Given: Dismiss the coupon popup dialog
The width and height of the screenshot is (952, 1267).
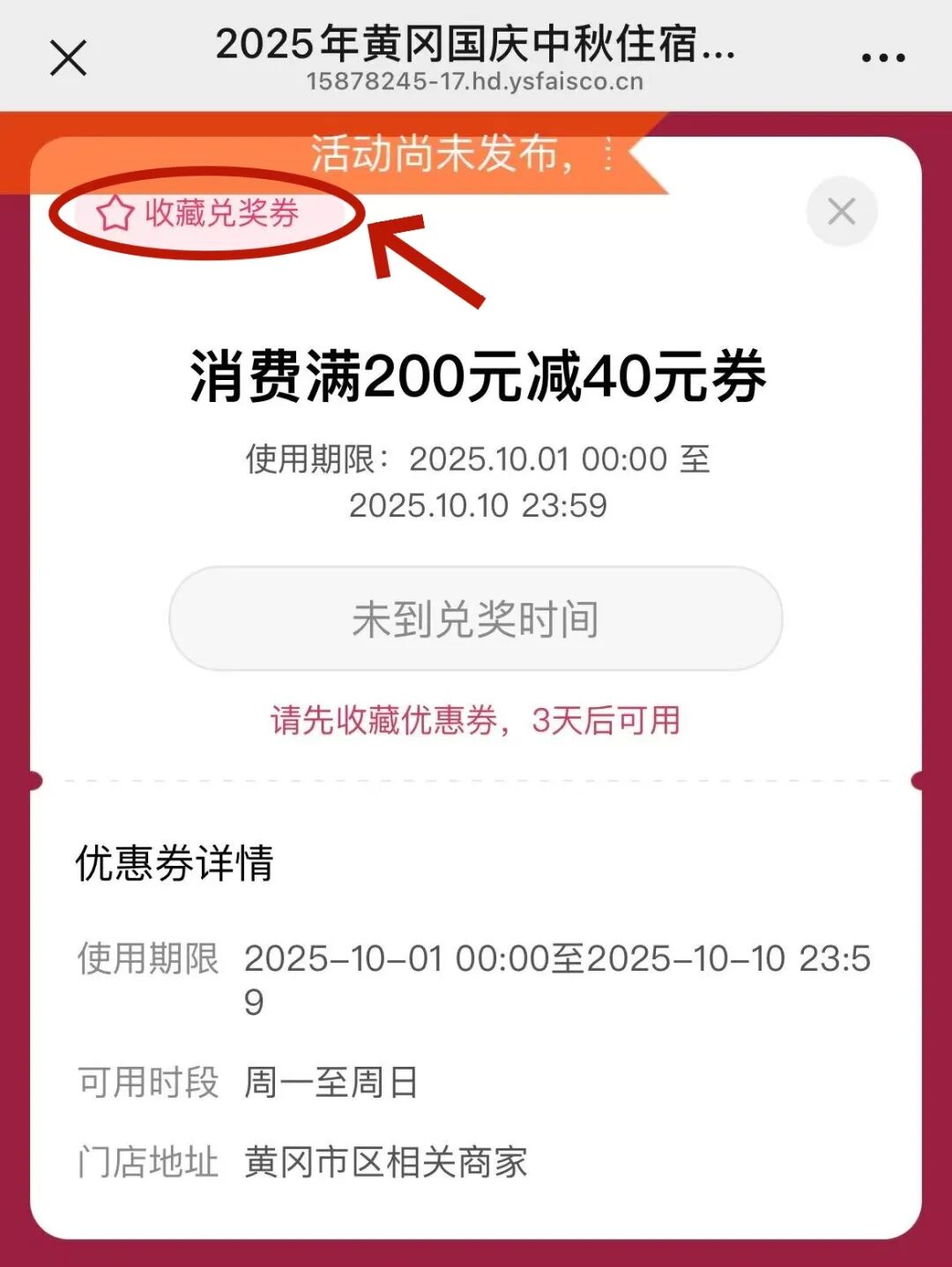Looking at the screenshot, I should point(841,212).
